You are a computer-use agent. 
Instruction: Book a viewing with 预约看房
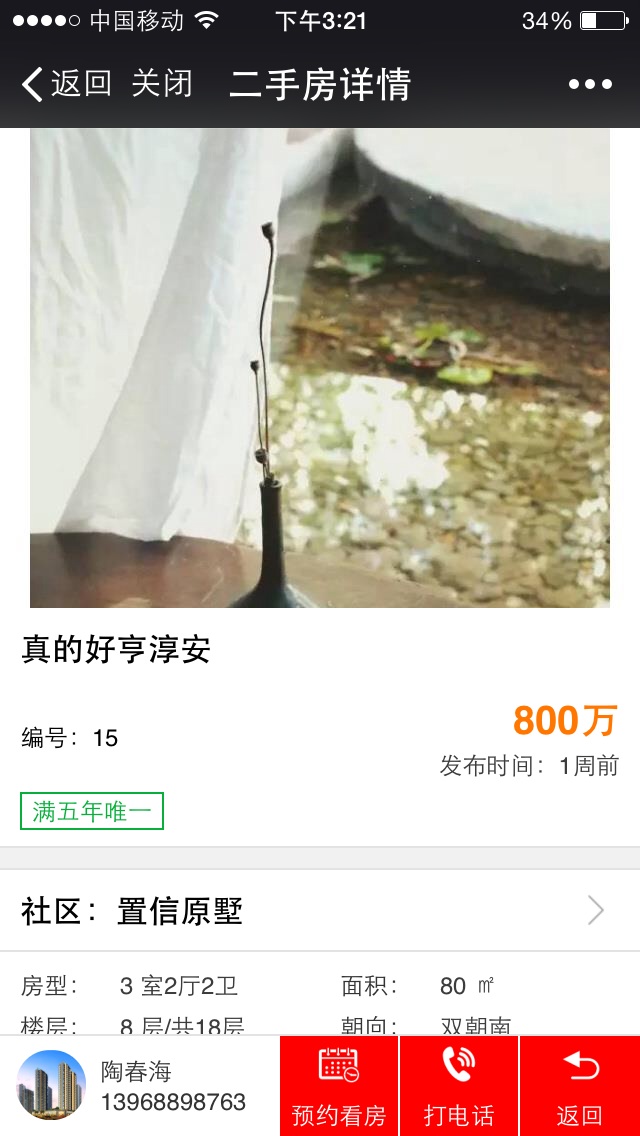pos(339,1086)
